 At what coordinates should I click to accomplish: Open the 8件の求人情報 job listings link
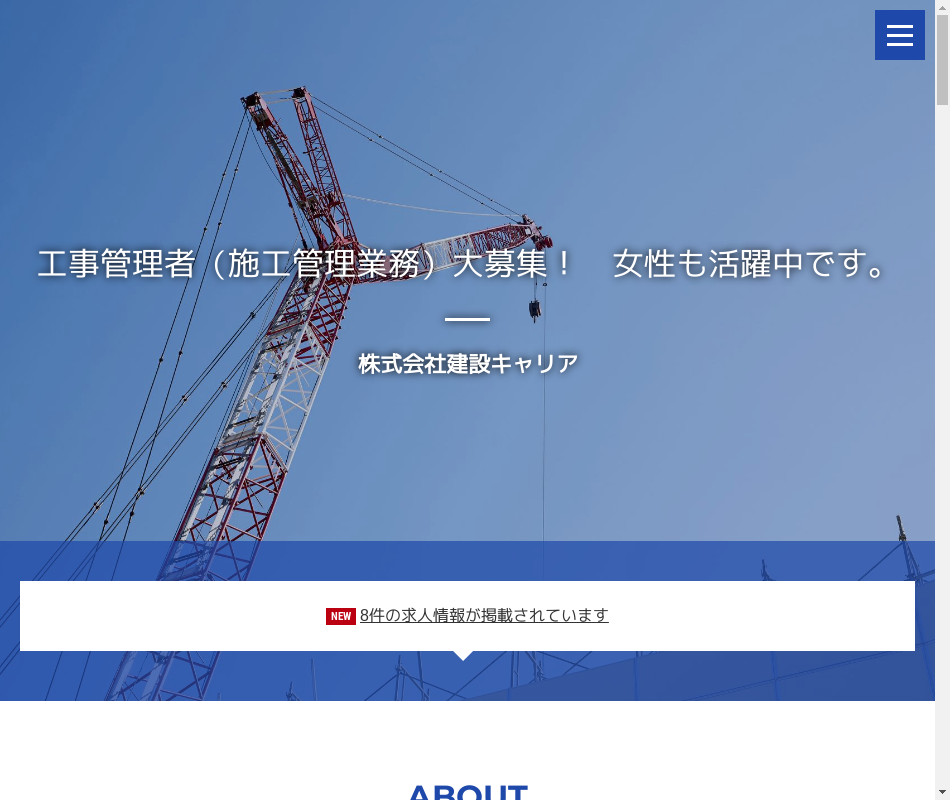(x=483, y=615)
